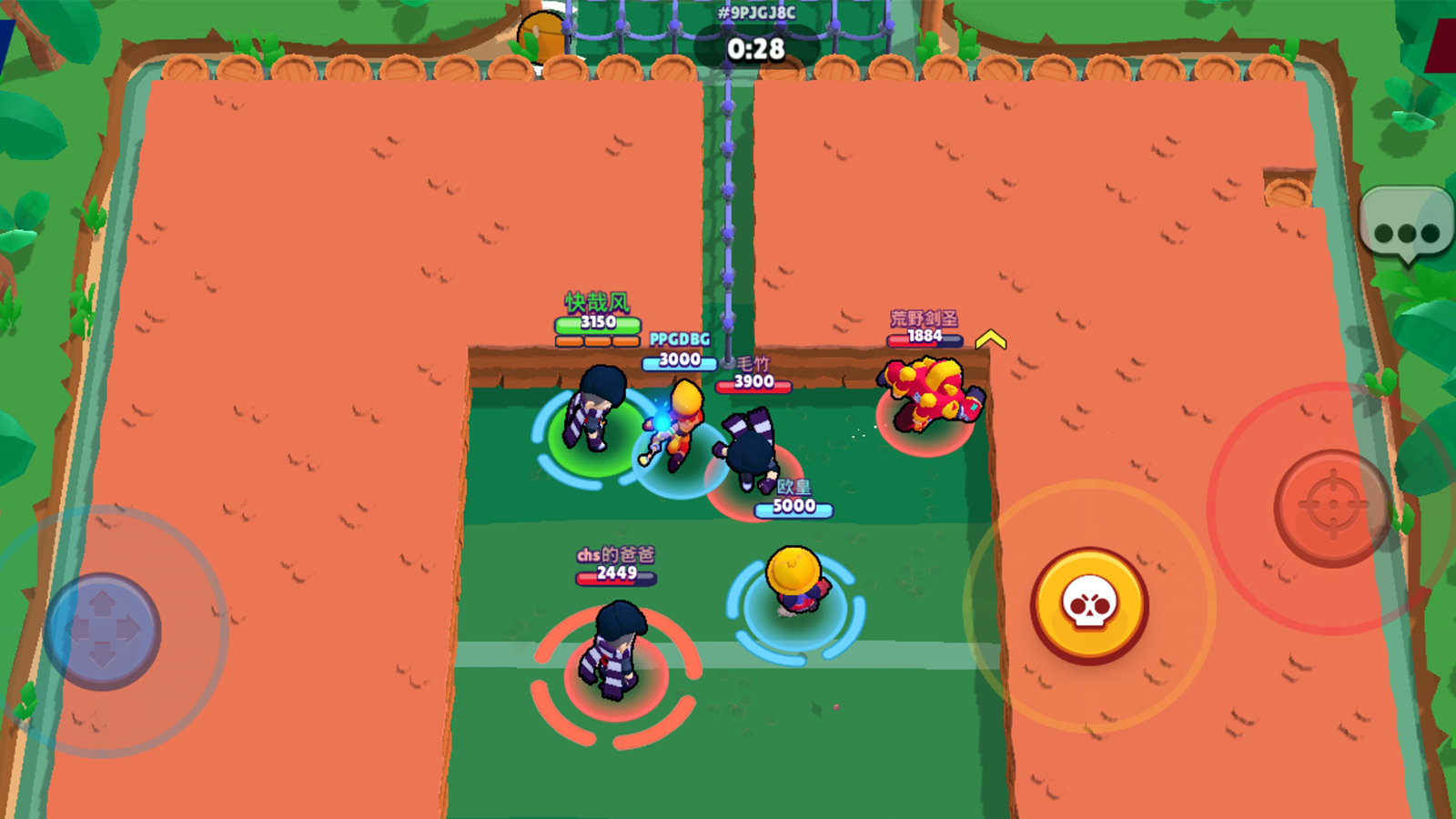
Task: Tap the red crosshair attack button
Action: 1332,506
